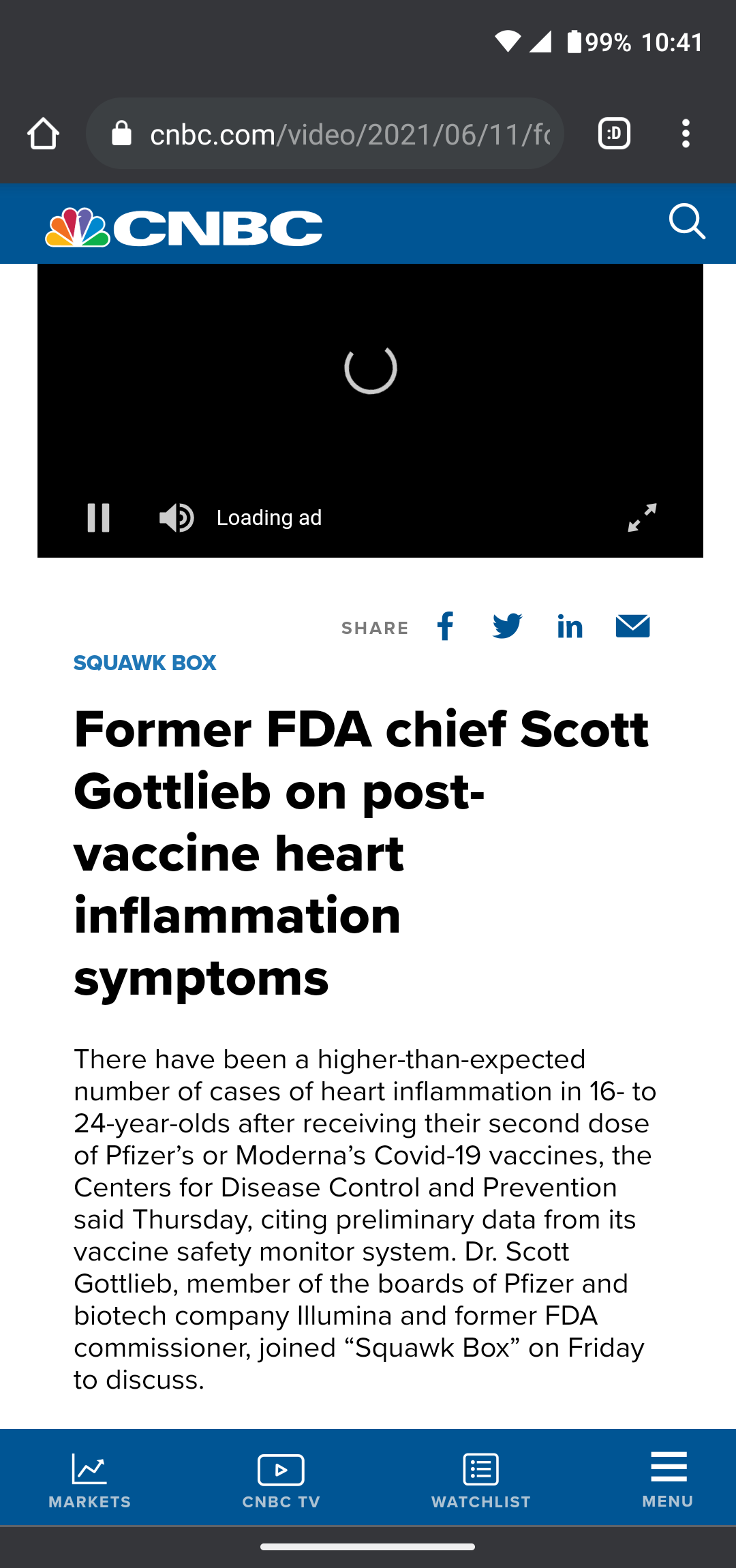Pause the video player
This screenshot has width=736, height=1568.
click(x=99, y=518)
